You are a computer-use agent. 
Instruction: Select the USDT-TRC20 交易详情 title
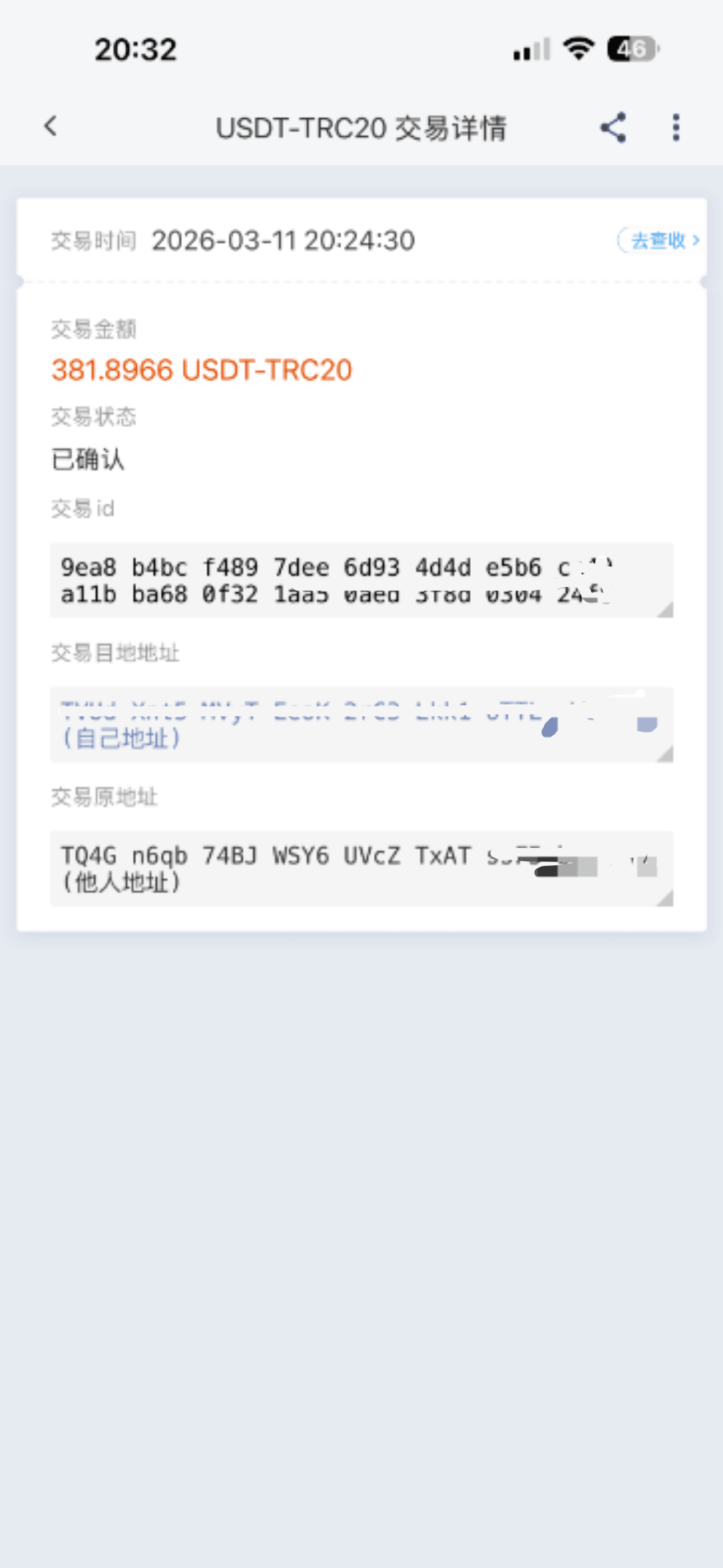tap(361, 127)
